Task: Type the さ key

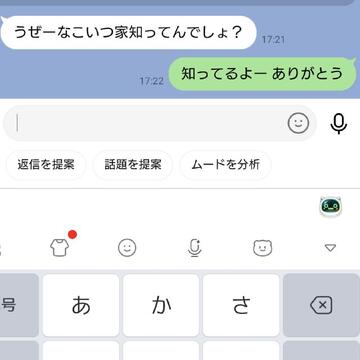Action: [x=241, y=305]
